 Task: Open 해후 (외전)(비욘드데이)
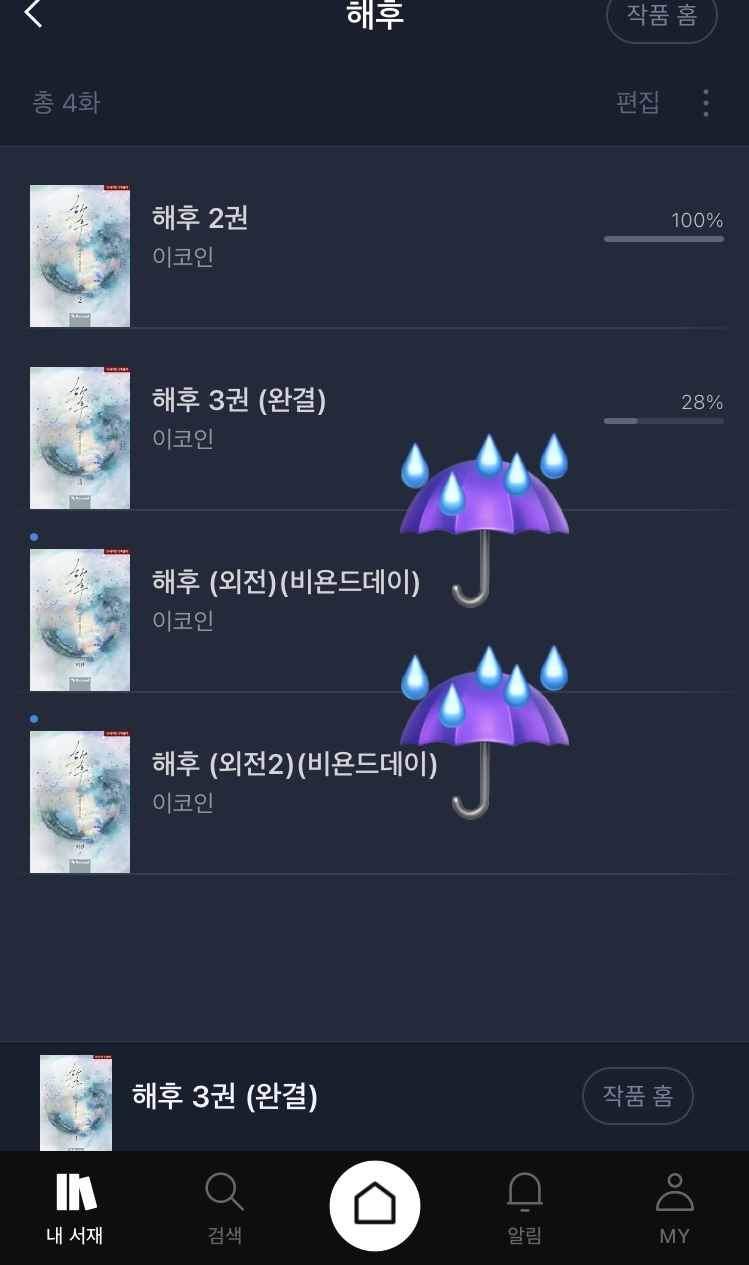285,582
